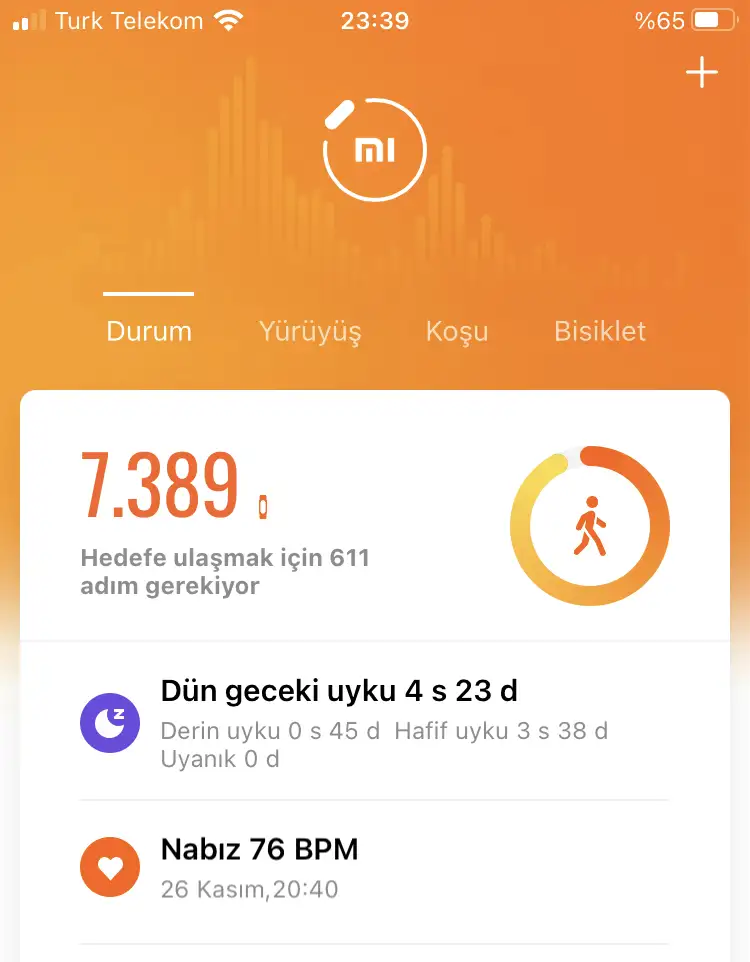Switch to the Yürüyüş tab

(309, 331)
